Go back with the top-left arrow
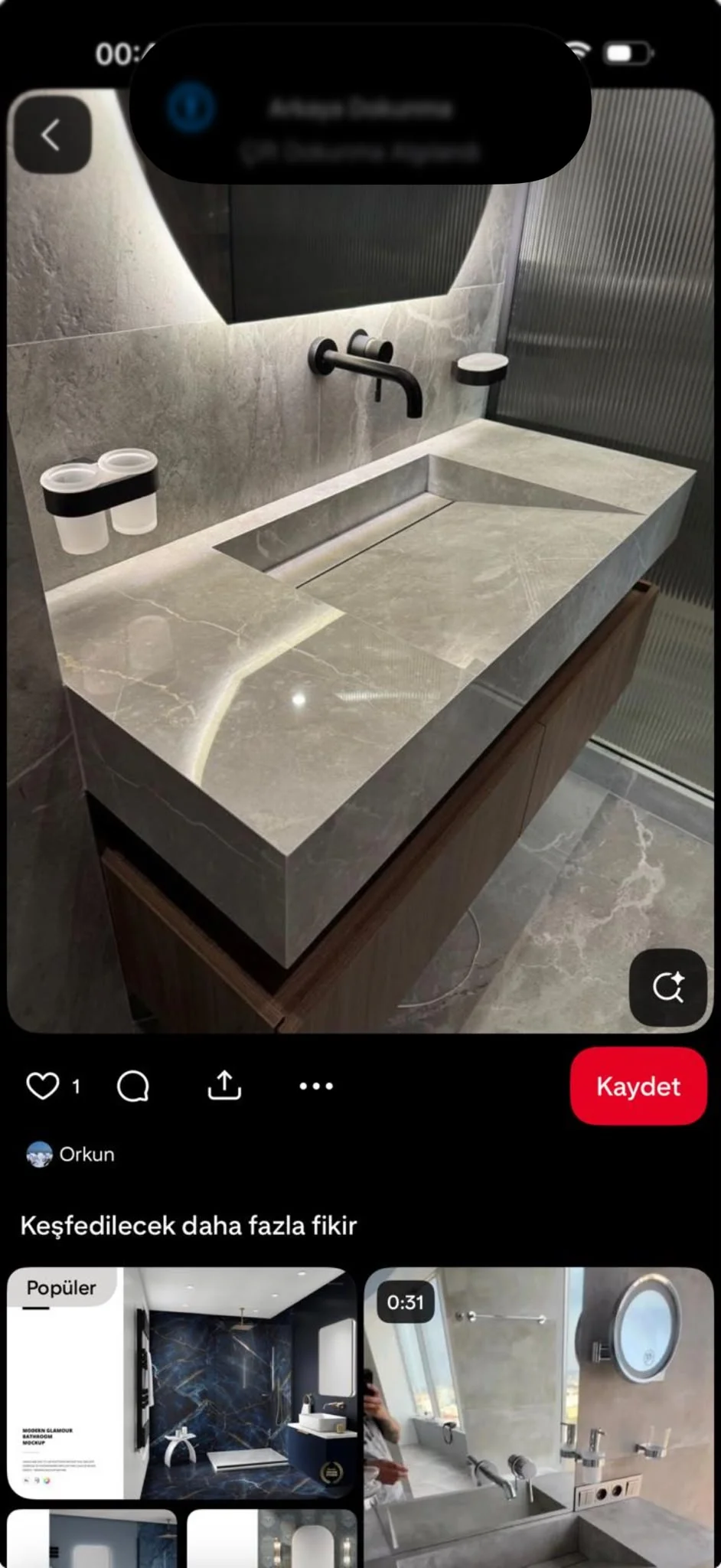The image size is (721, 1568). coord(50,135)
